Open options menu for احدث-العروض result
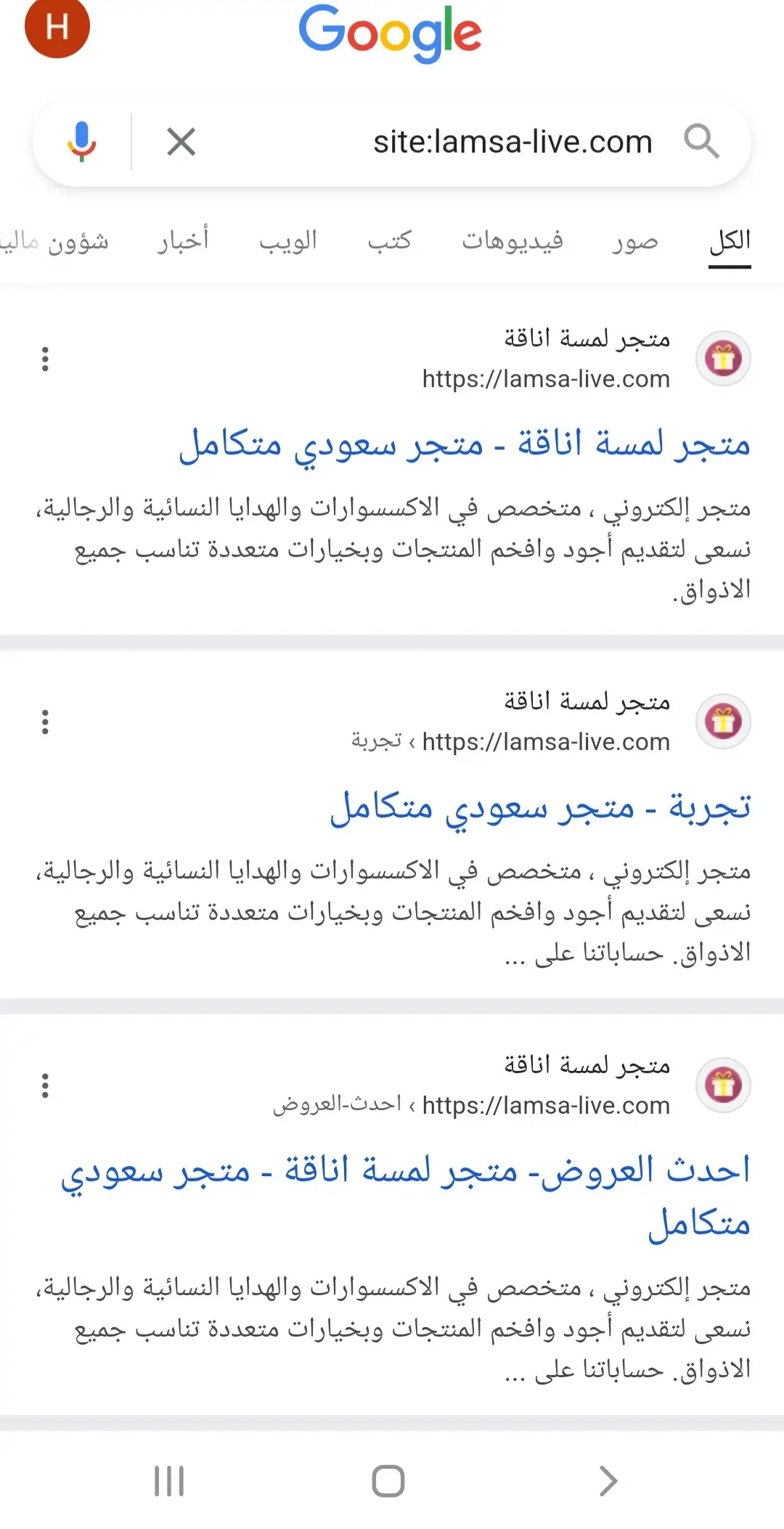This screenshot has width=784, height=1529. [x=45, y=1086]
